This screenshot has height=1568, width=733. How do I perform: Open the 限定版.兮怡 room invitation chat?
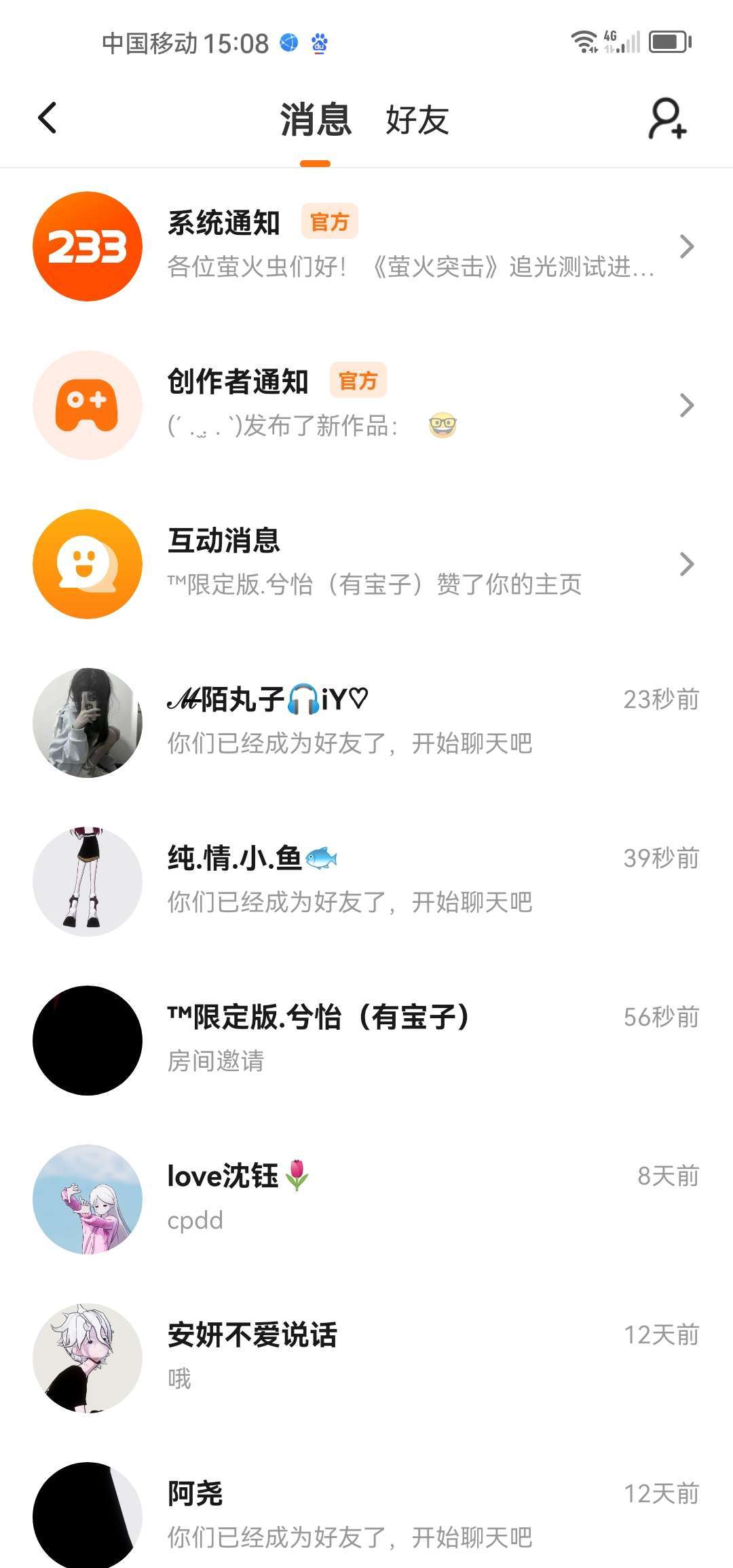click(366, 1040)
